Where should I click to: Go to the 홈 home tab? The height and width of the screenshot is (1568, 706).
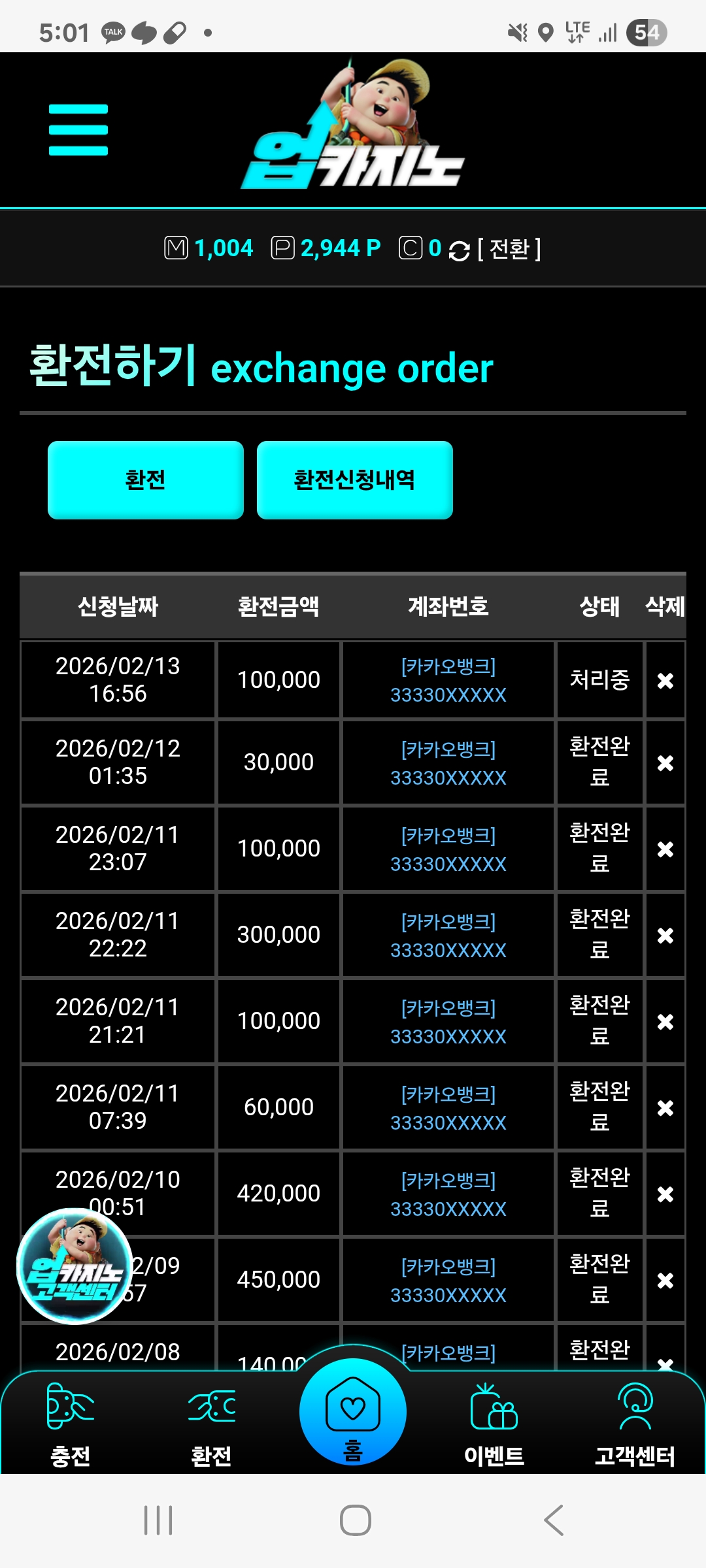point(353,1413)
